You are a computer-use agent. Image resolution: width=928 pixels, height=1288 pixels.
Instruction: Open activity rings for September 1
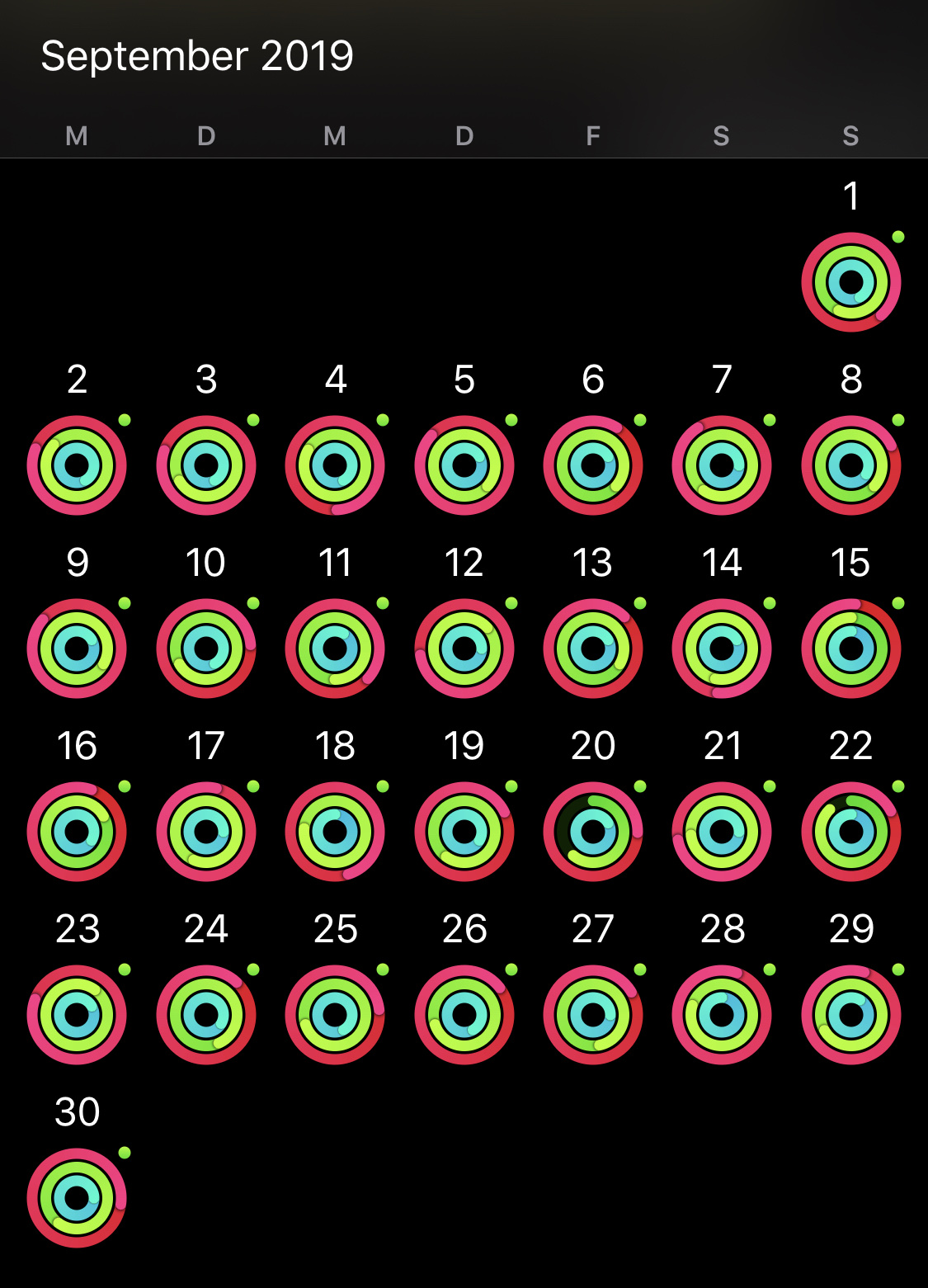click(850, 282)
